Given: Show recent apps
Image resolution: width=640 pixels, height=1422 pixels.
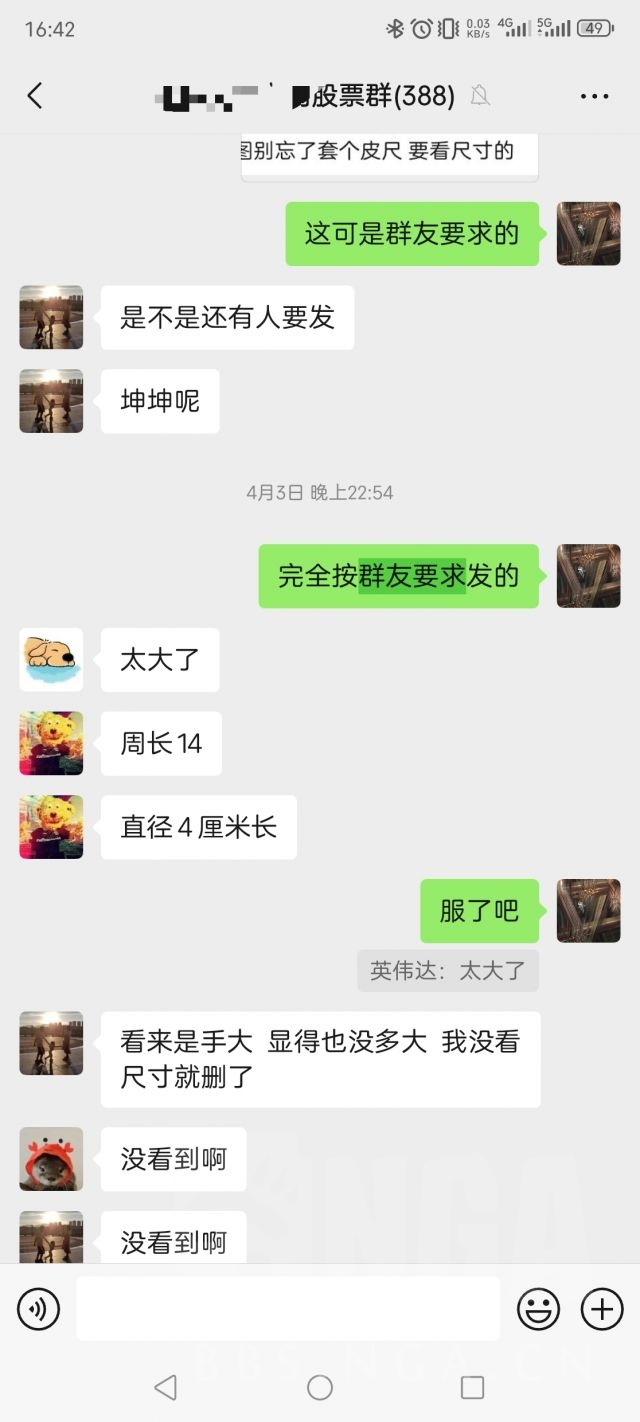Looking at the screenshot, I should (x=472, y=1387).
